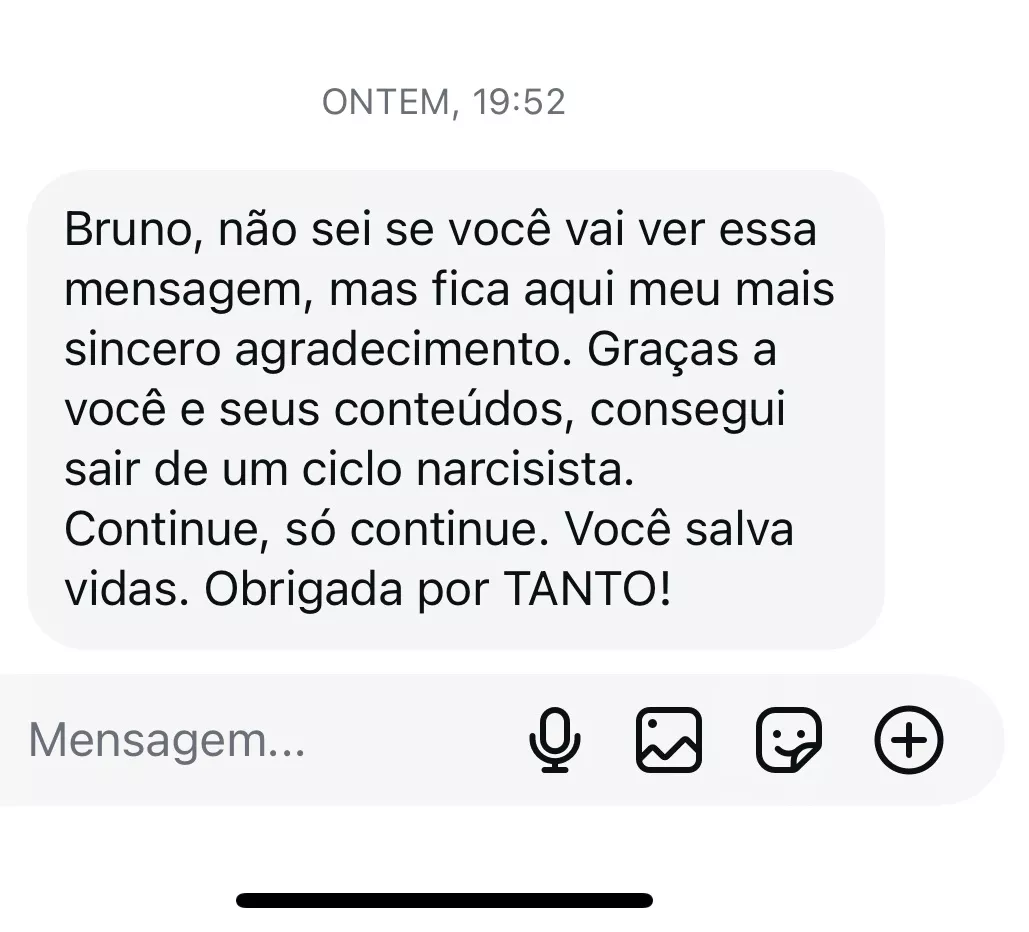Viewport: 1029px width, 932px height.
Task: Tap the plus icon for more options
Action: (x=909, y=741)
